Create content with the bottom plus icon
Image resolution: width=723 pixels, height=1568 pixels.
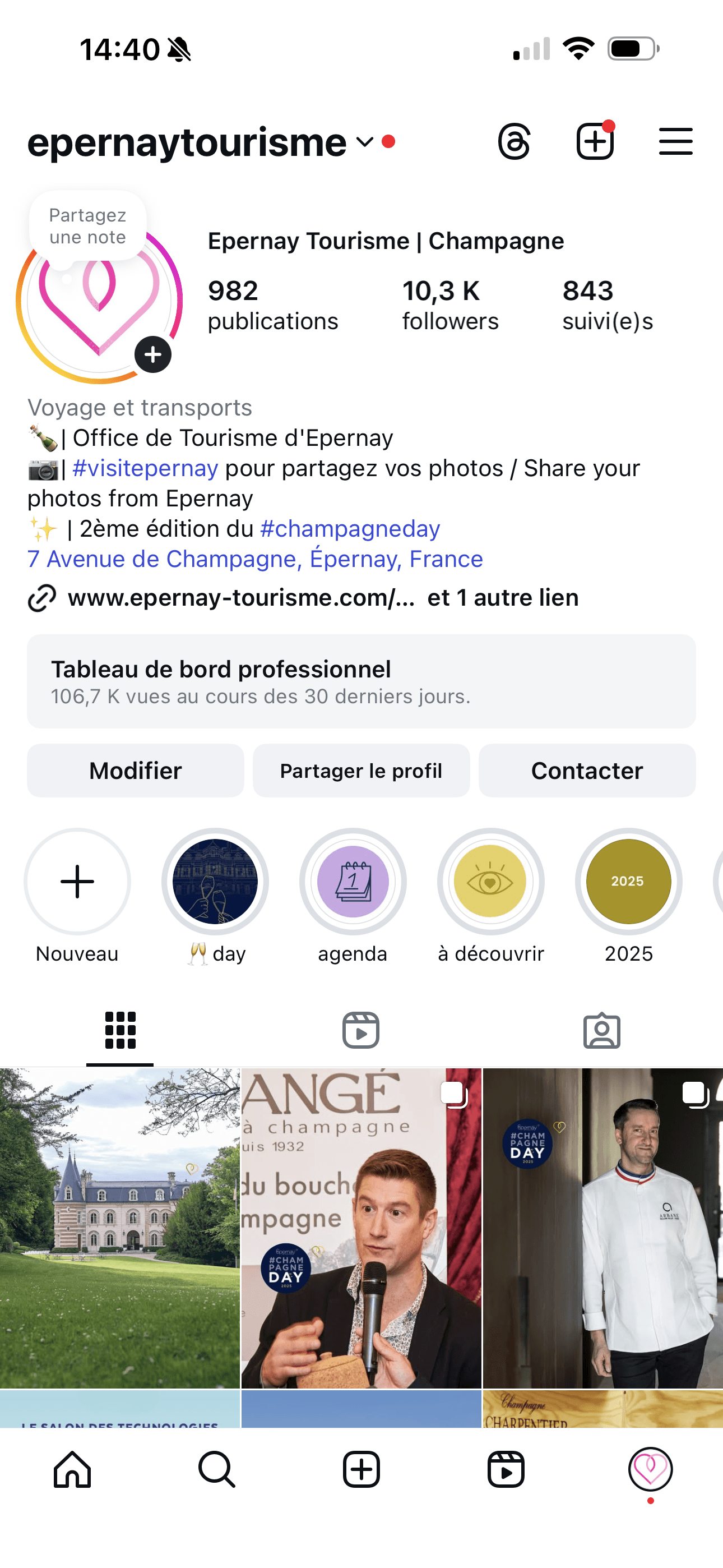tap(361, 1469)
